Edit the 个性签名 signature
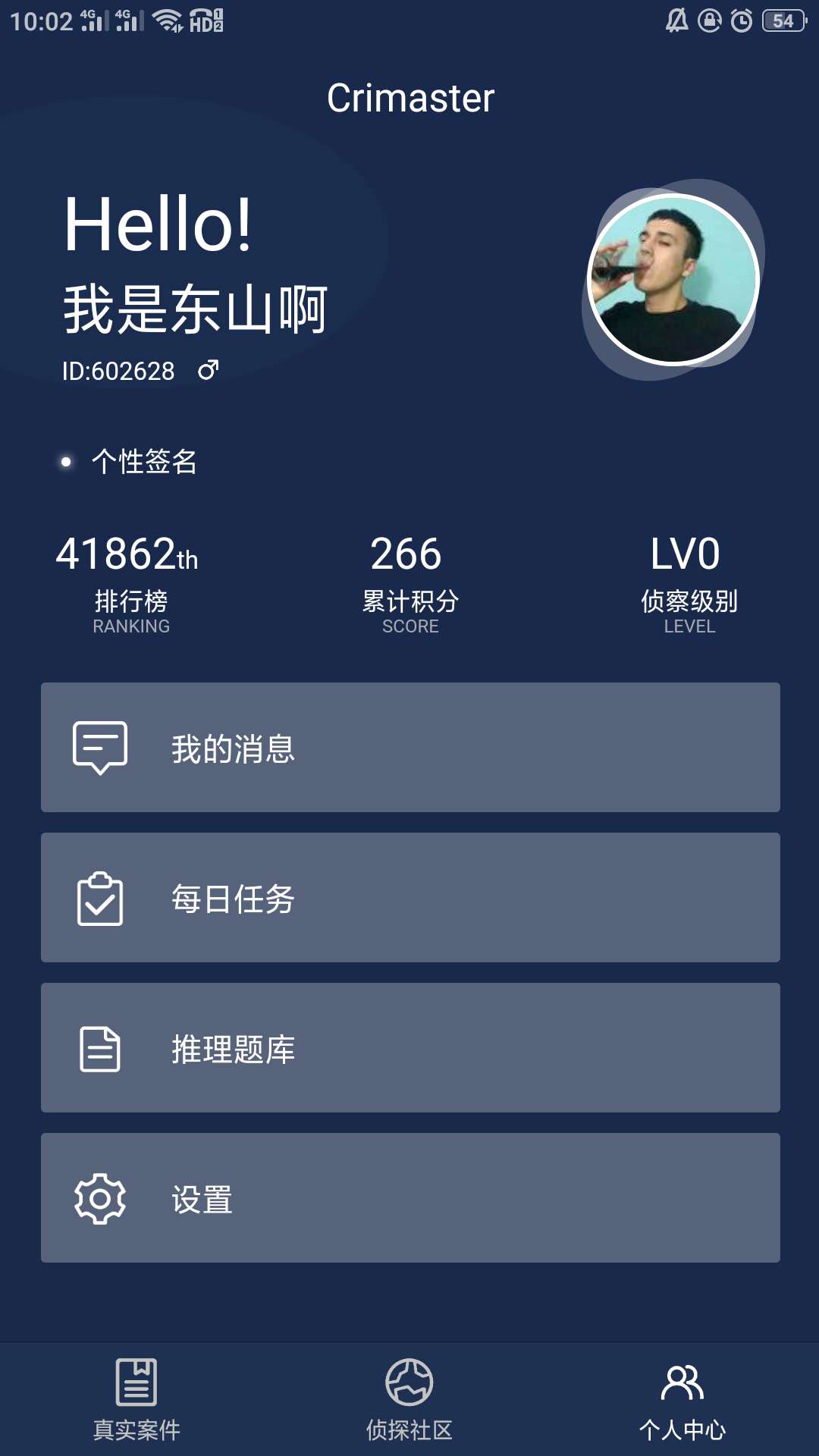This screenshot has width=819, height=1456. pyautogui.click(x=144, y=461)
